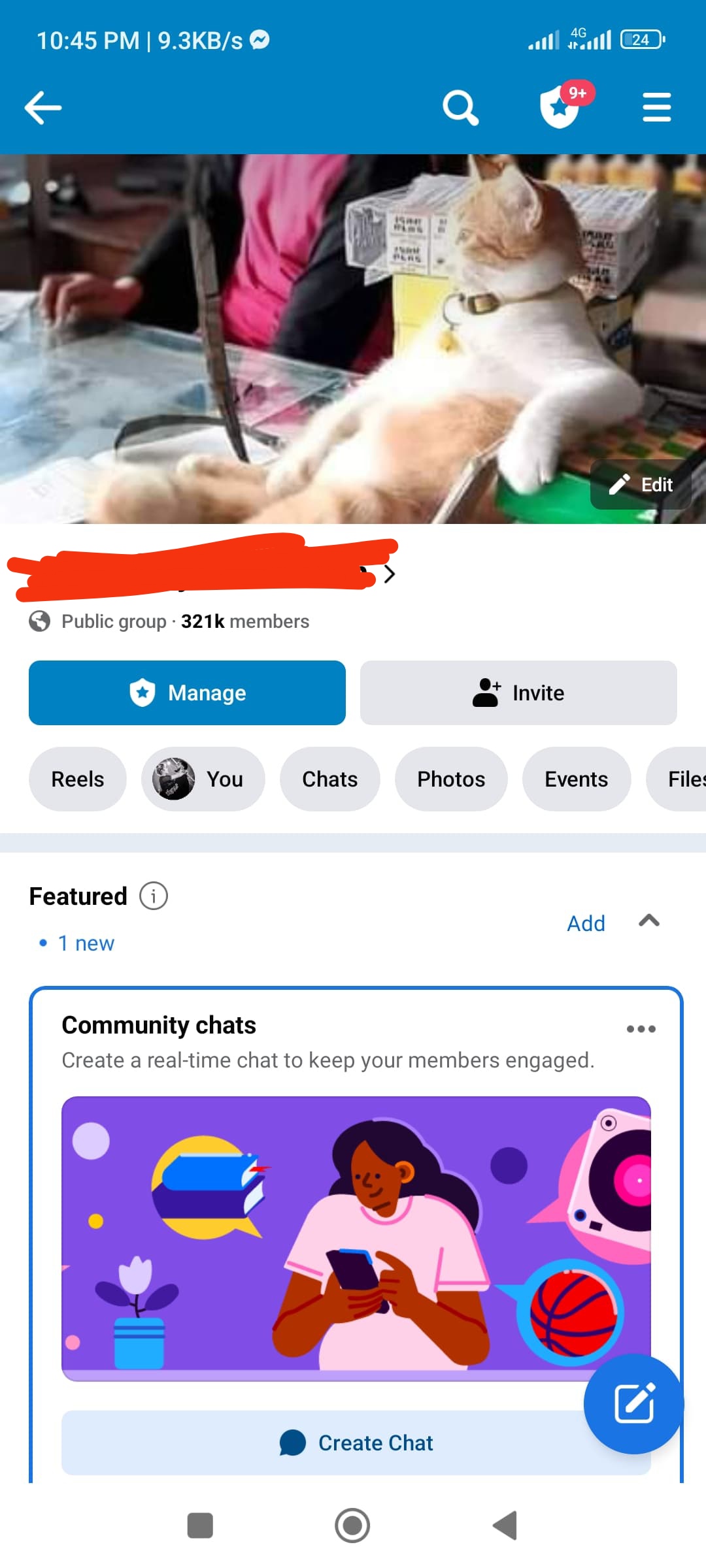This screenshot has width=706, height=1568.
Task: Collapse the Featured section
Action: (649, 921)
